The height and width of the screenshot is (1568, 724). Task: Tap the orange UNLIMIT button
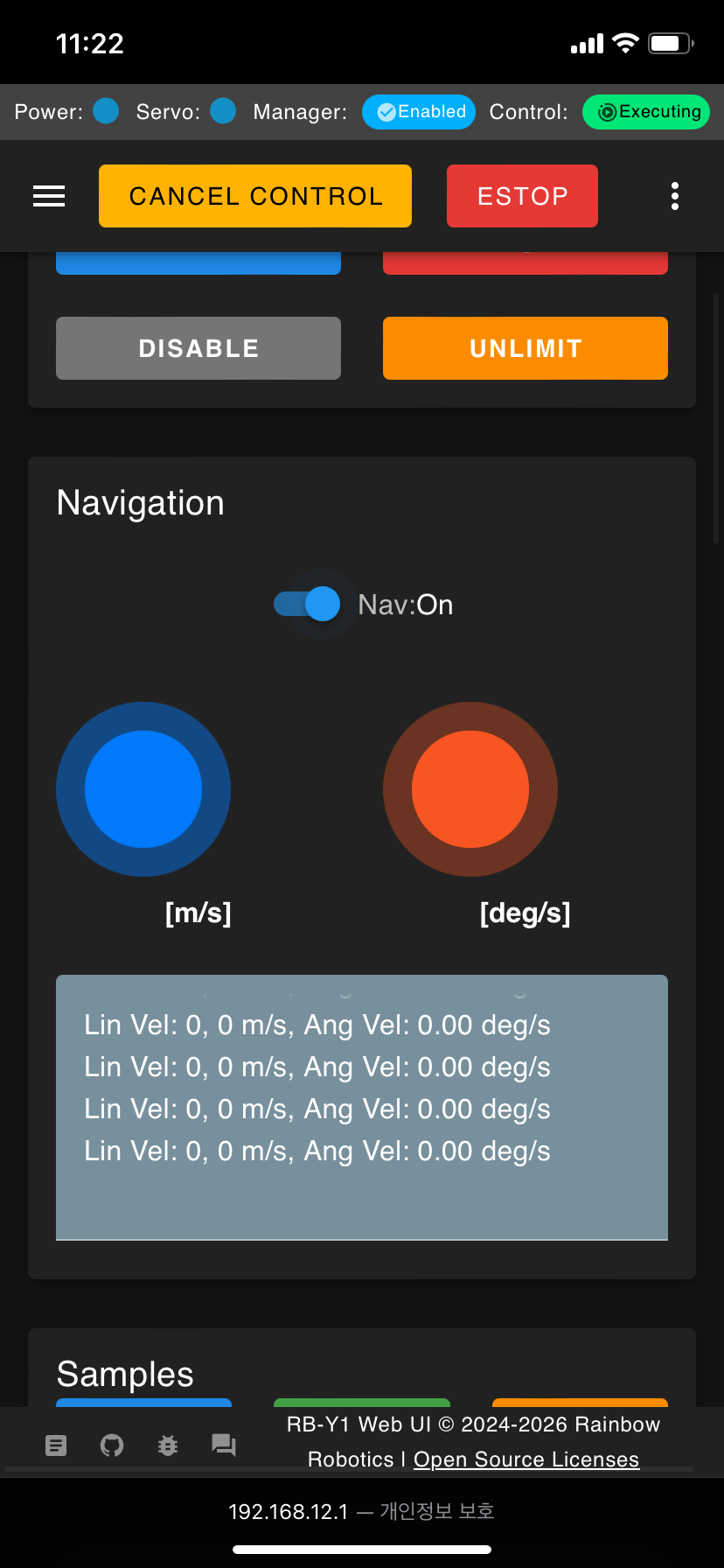tap(525, 348)
